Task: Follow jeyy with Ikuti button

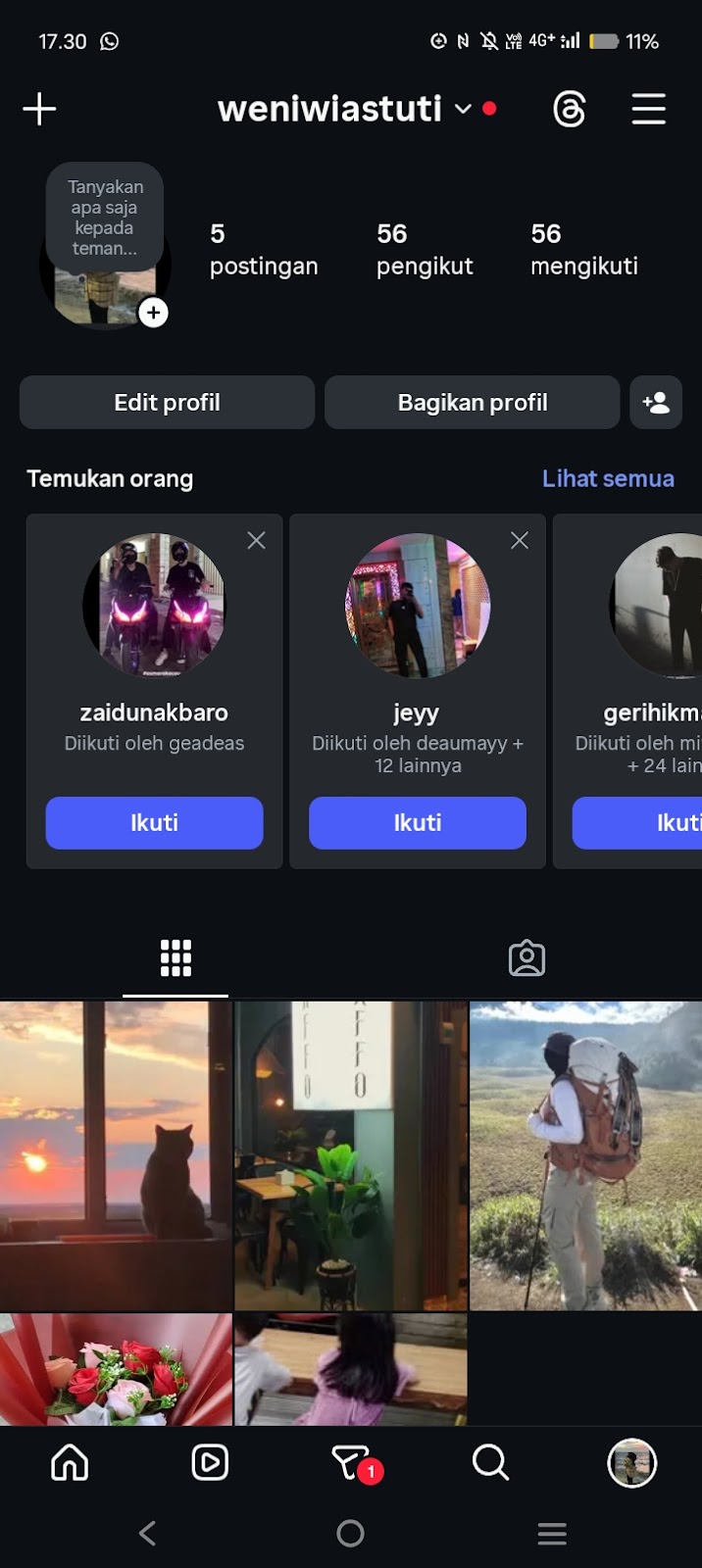Action: (417, 822)
